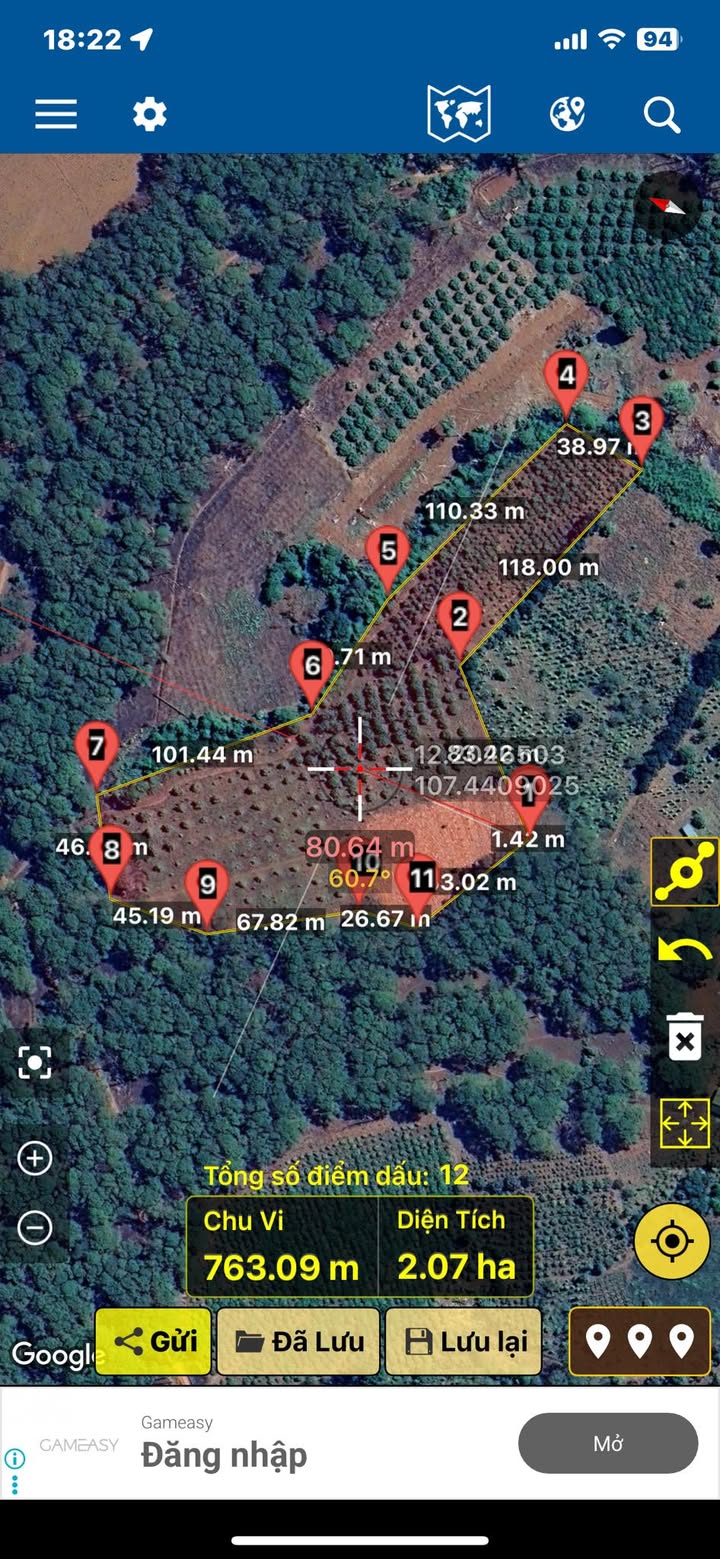
Task: Save this measurement with Lưu lại
Action: tap(464, 1341)
